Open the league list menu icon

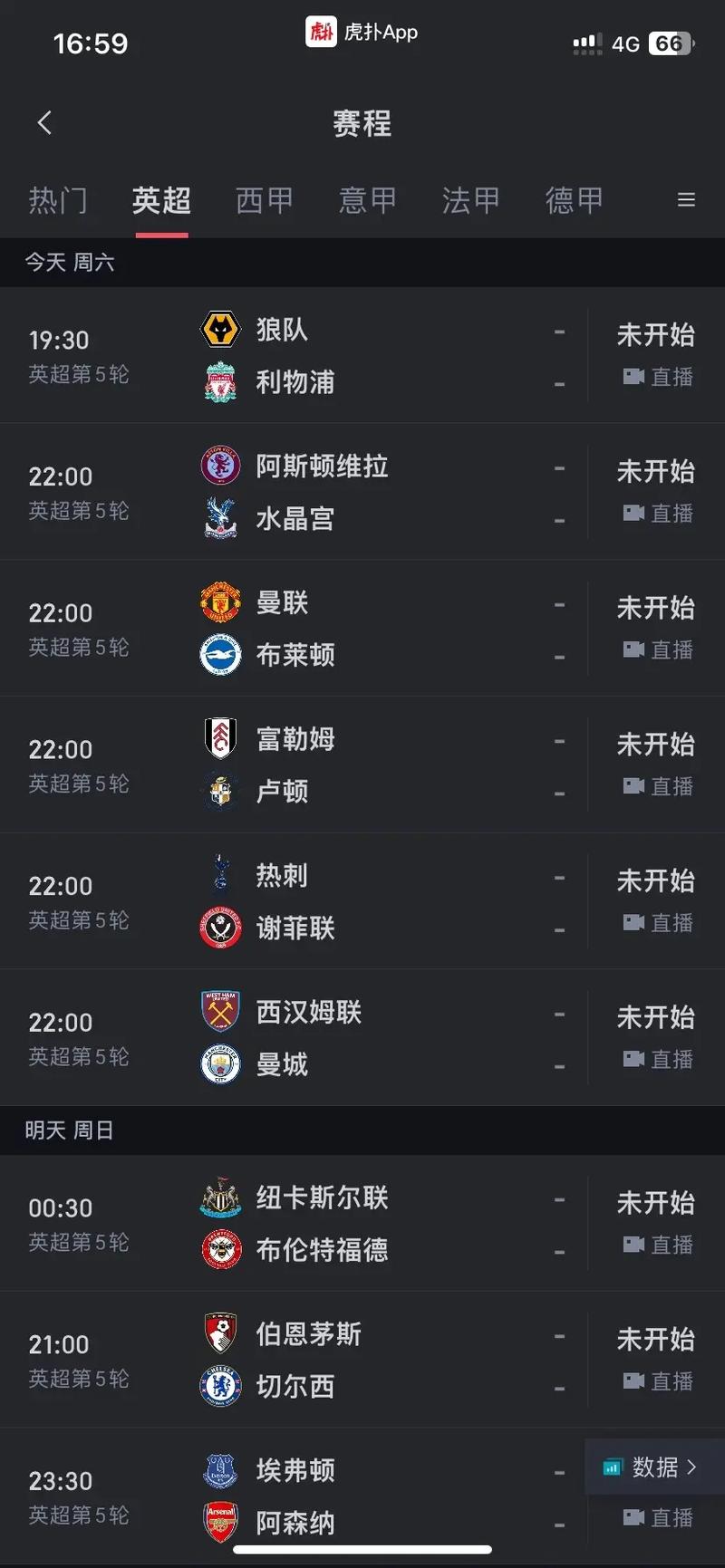(x=687, y=199)
